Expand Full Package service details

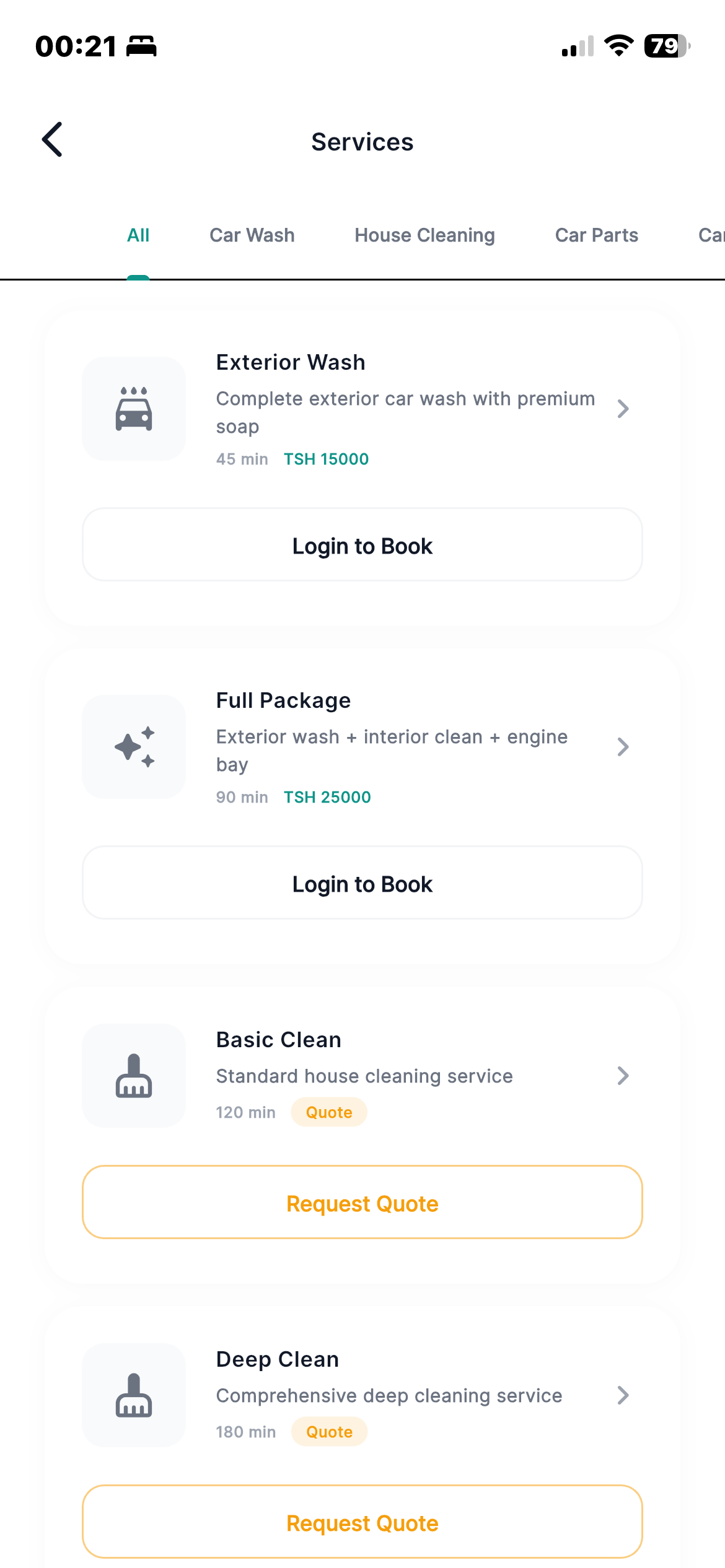coord(623,747)
